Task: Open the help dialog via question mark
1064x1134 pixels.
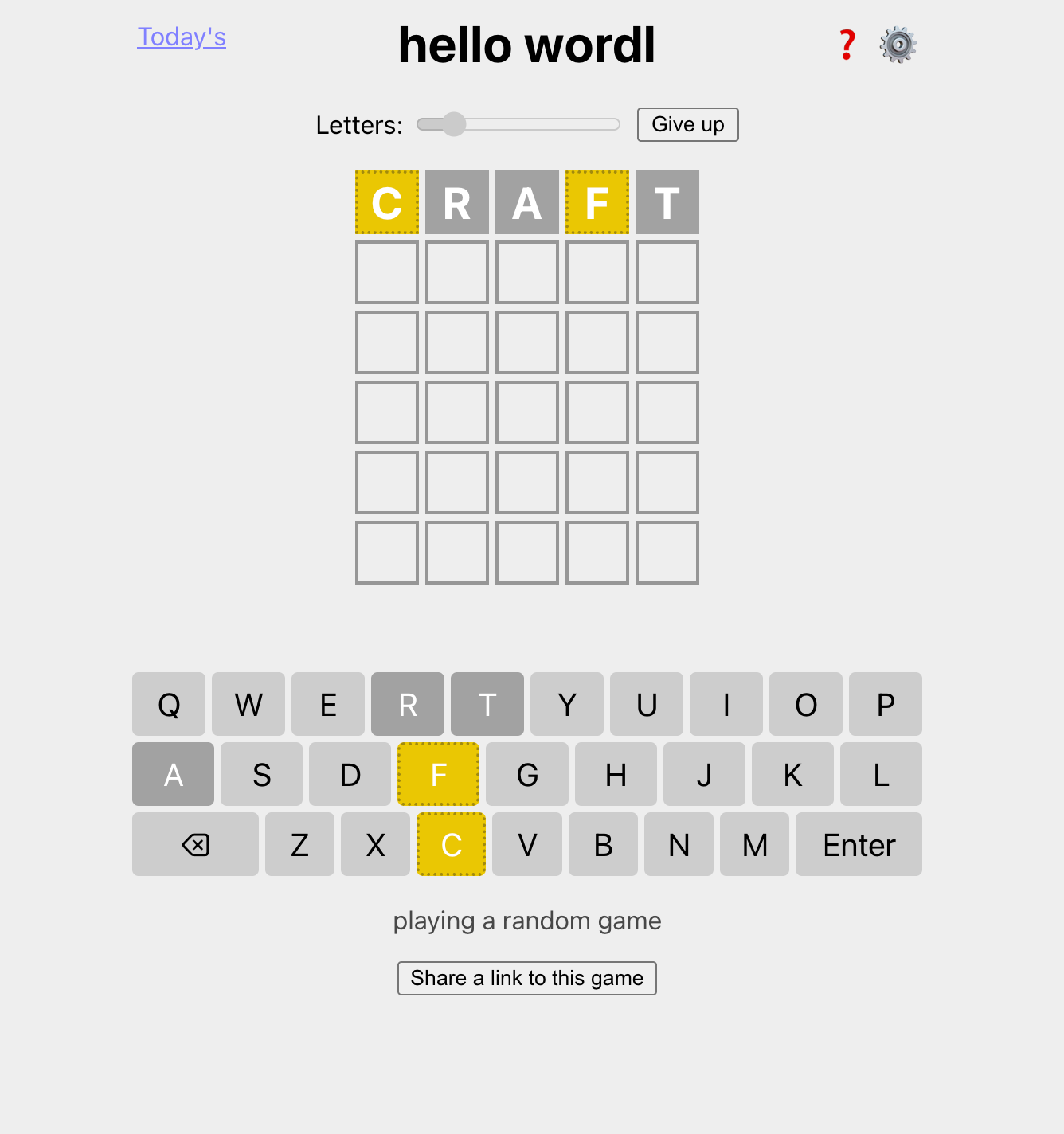Action: (846, 45)
